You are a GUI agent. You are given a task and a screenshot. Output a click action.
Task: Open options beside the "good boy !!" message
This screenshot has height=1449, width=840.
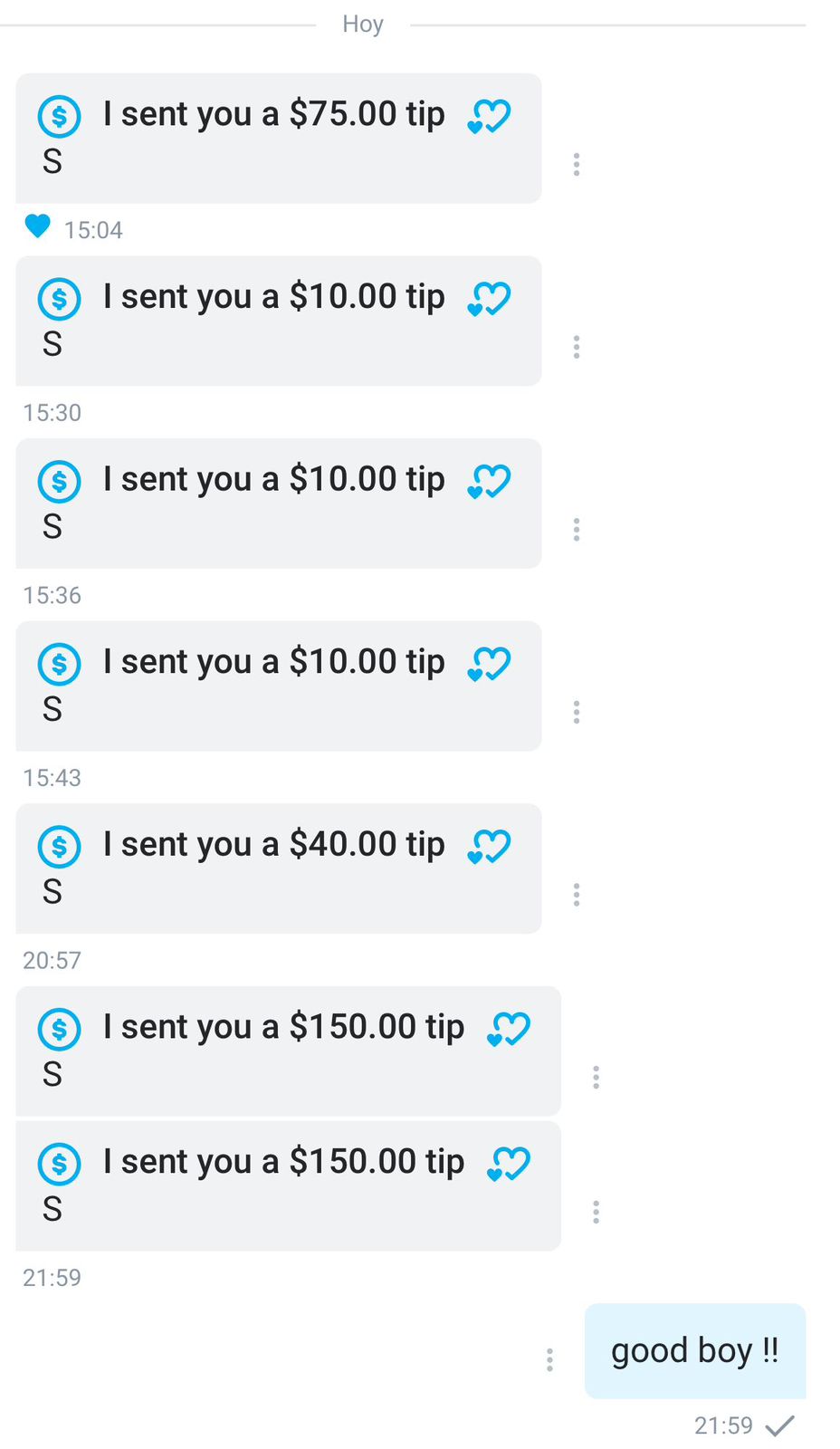(x=549, y=1359)
